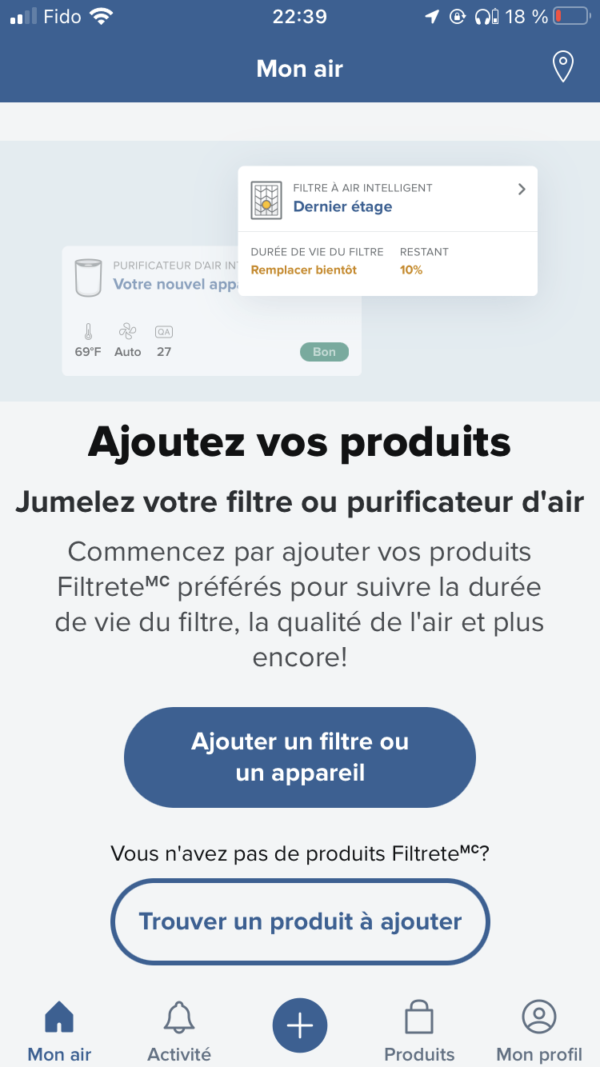Switch to the Mon air tab
The height and width of the screenshot is (1067, 600).
point(59,1031)
